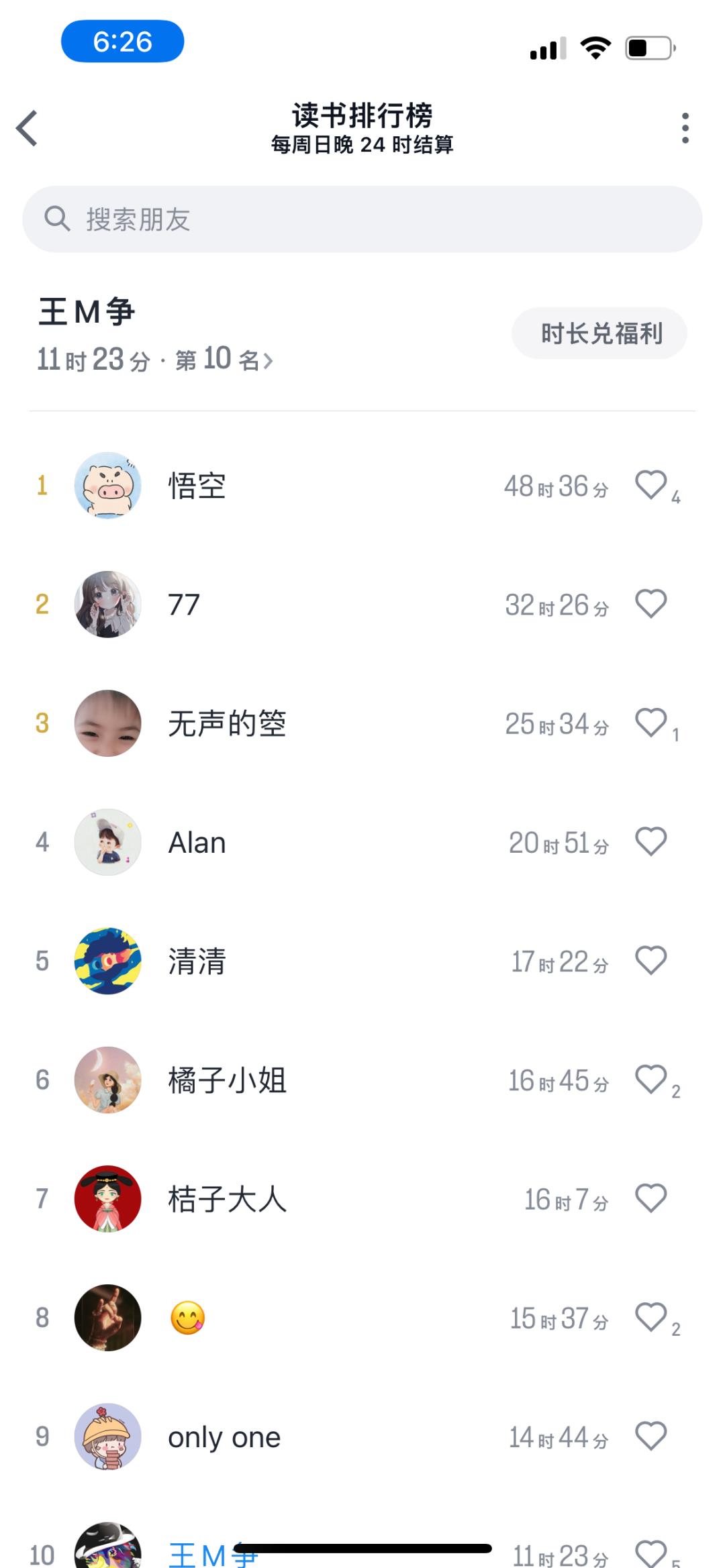
Task: Tap the heart beside only one
Action: (x=650, y=1436)
